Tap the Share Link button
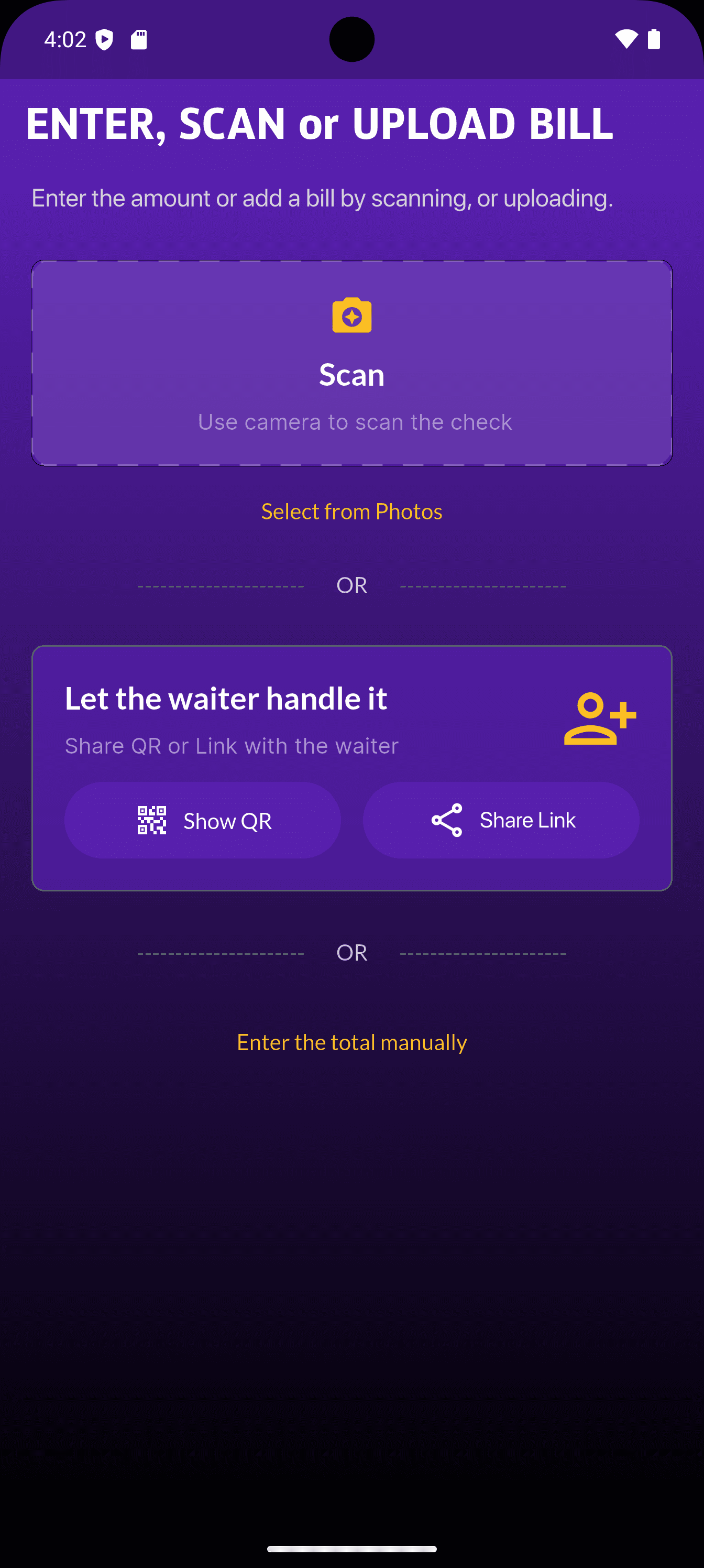 [x=501, y=821]
